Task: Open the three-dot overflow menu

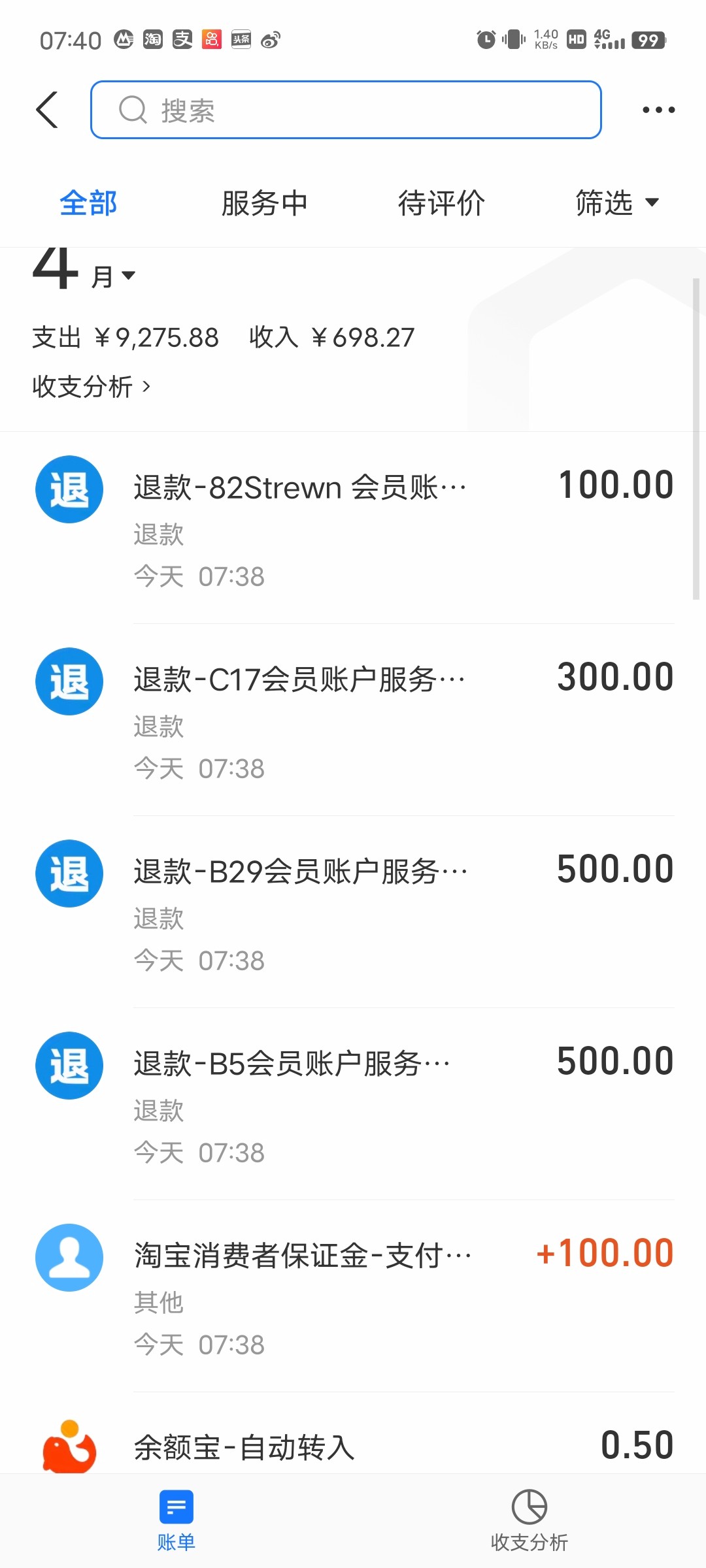Action: 658,110
